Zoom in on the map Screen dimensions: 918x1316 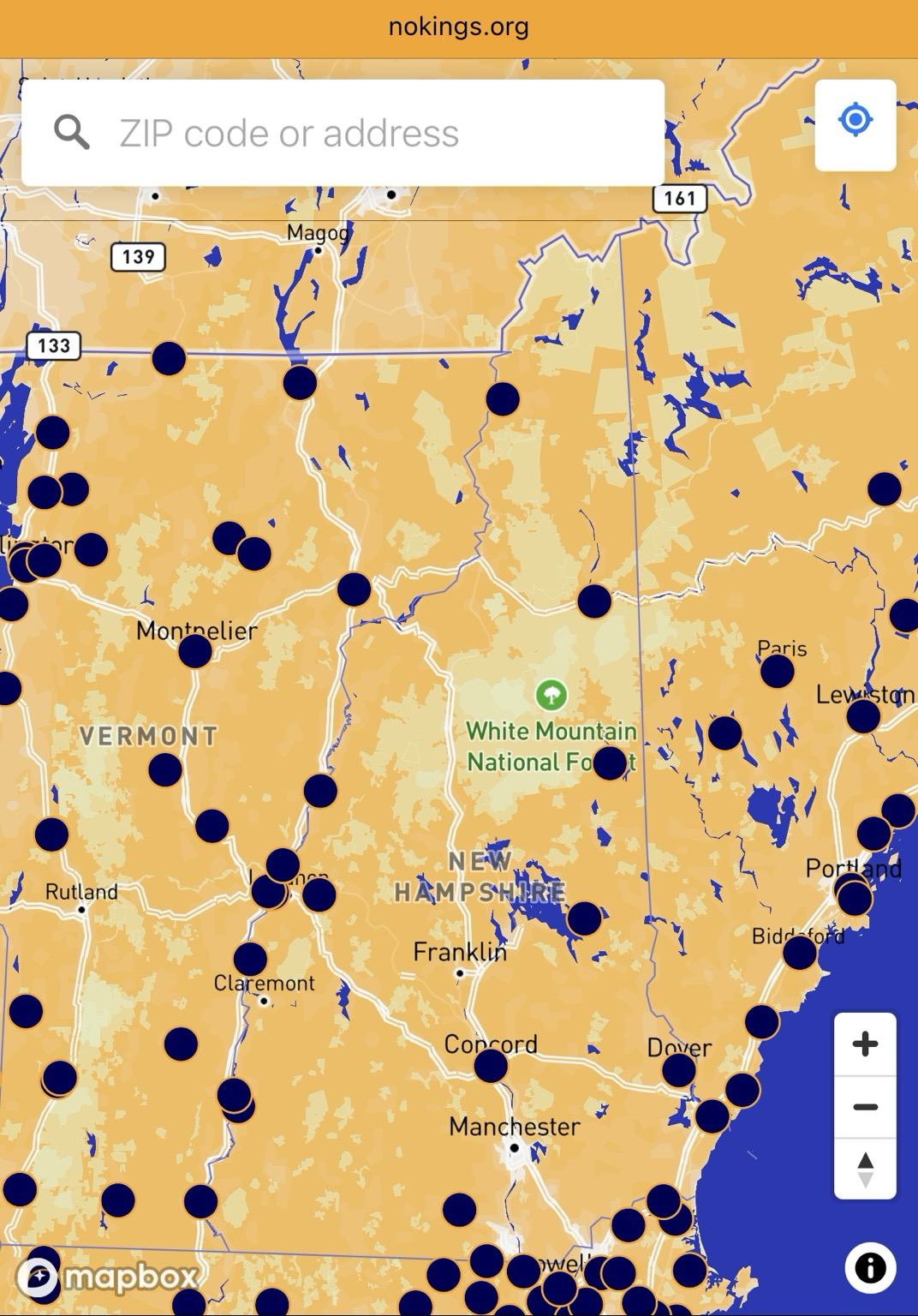865,1044
